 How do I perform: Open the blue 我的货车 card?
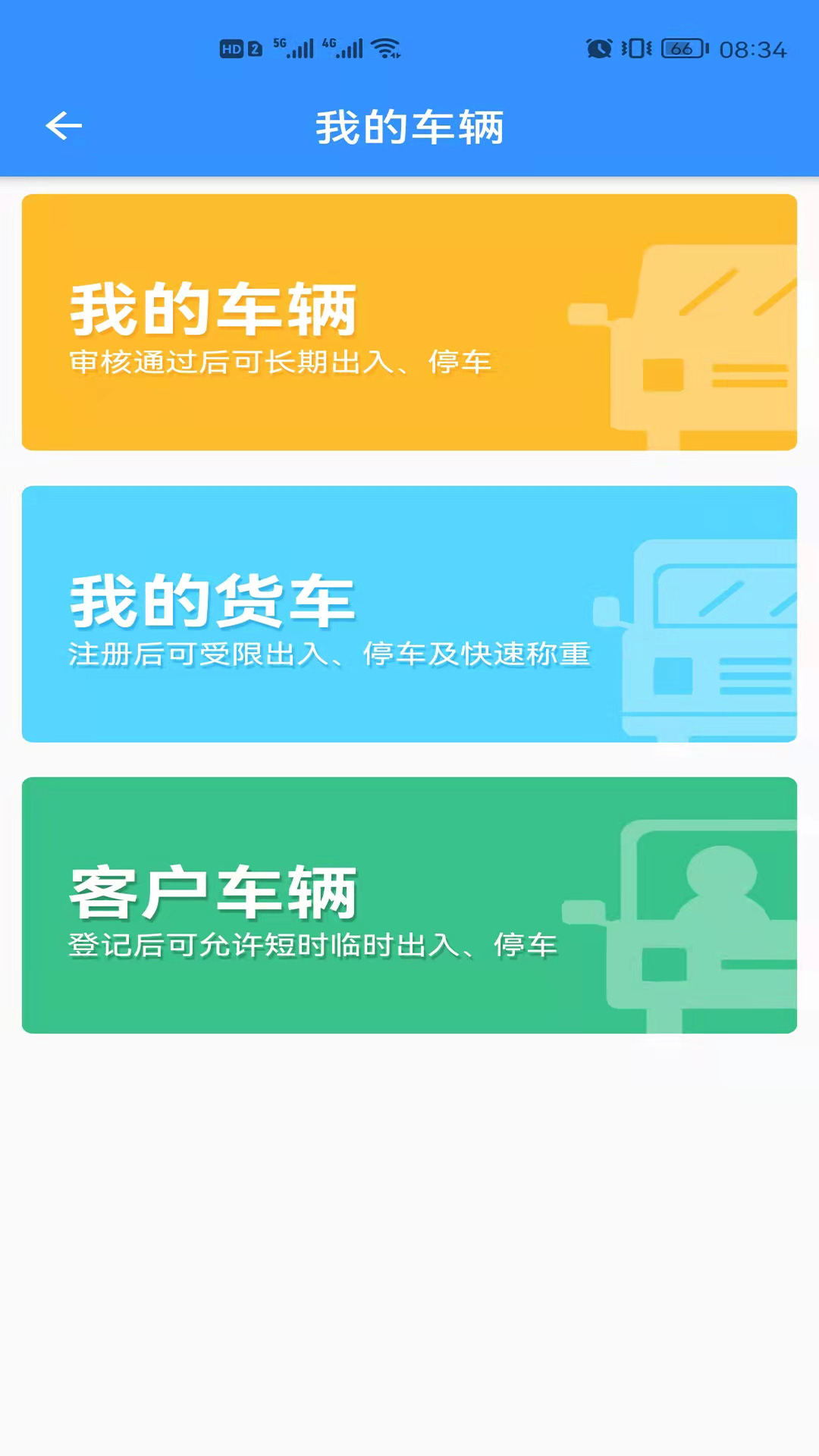pos(409,613)
